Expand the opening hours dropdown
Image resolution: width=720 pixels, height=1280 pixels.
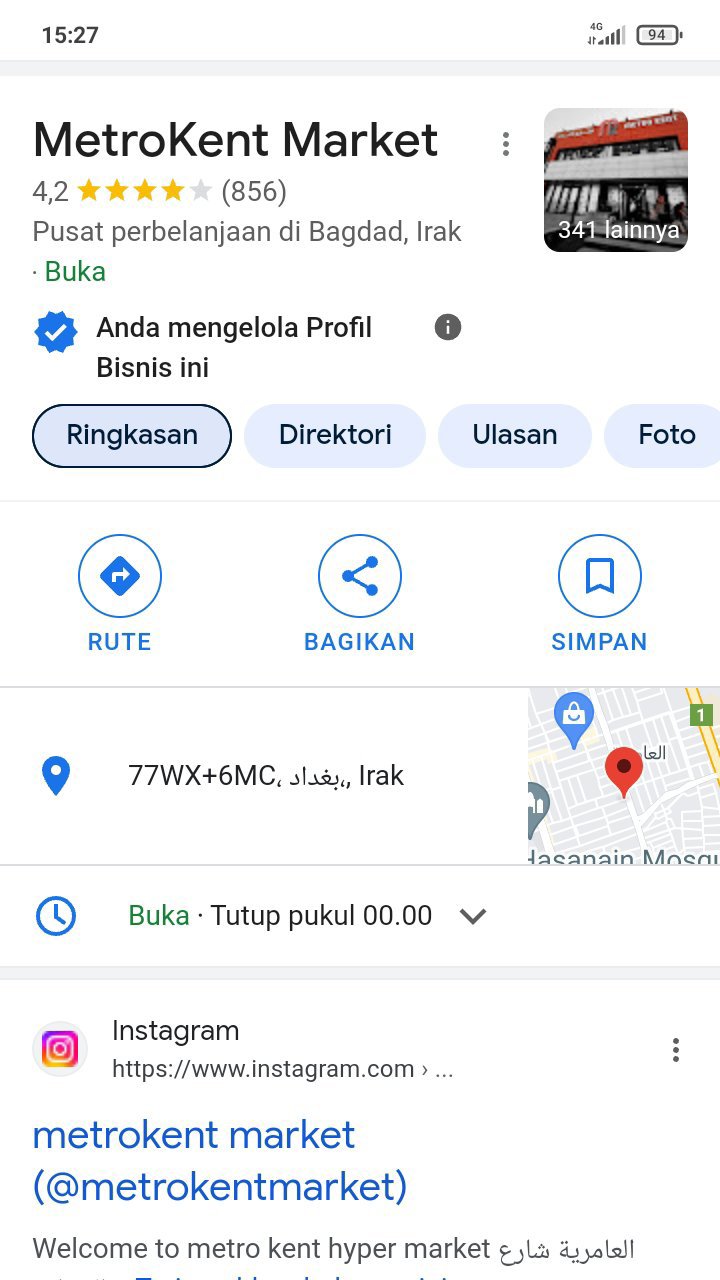[x=472, y=916]
